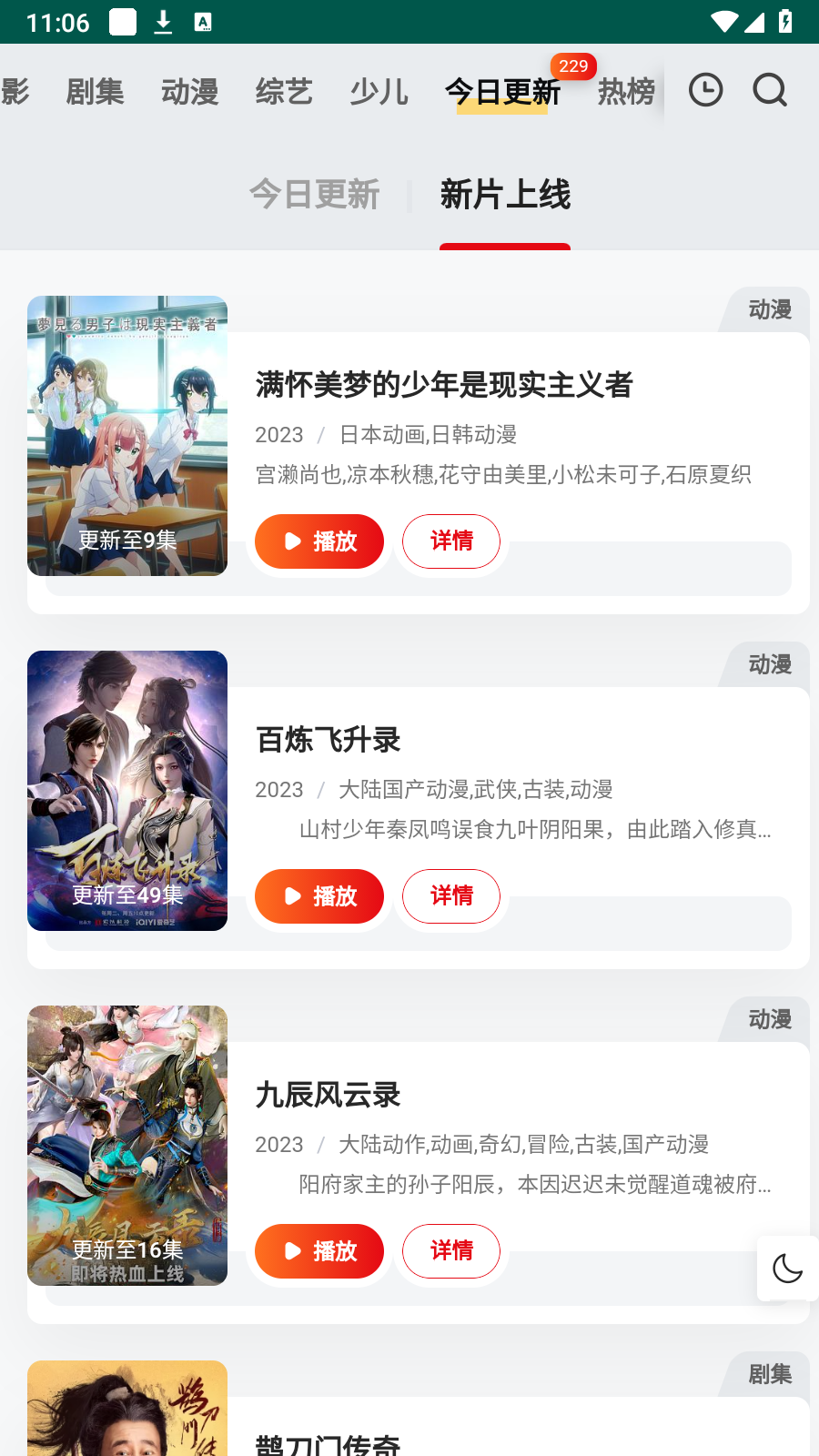Switch to the 剧集 category tab
Screen dimensions: 819x1456
(95, 92)
